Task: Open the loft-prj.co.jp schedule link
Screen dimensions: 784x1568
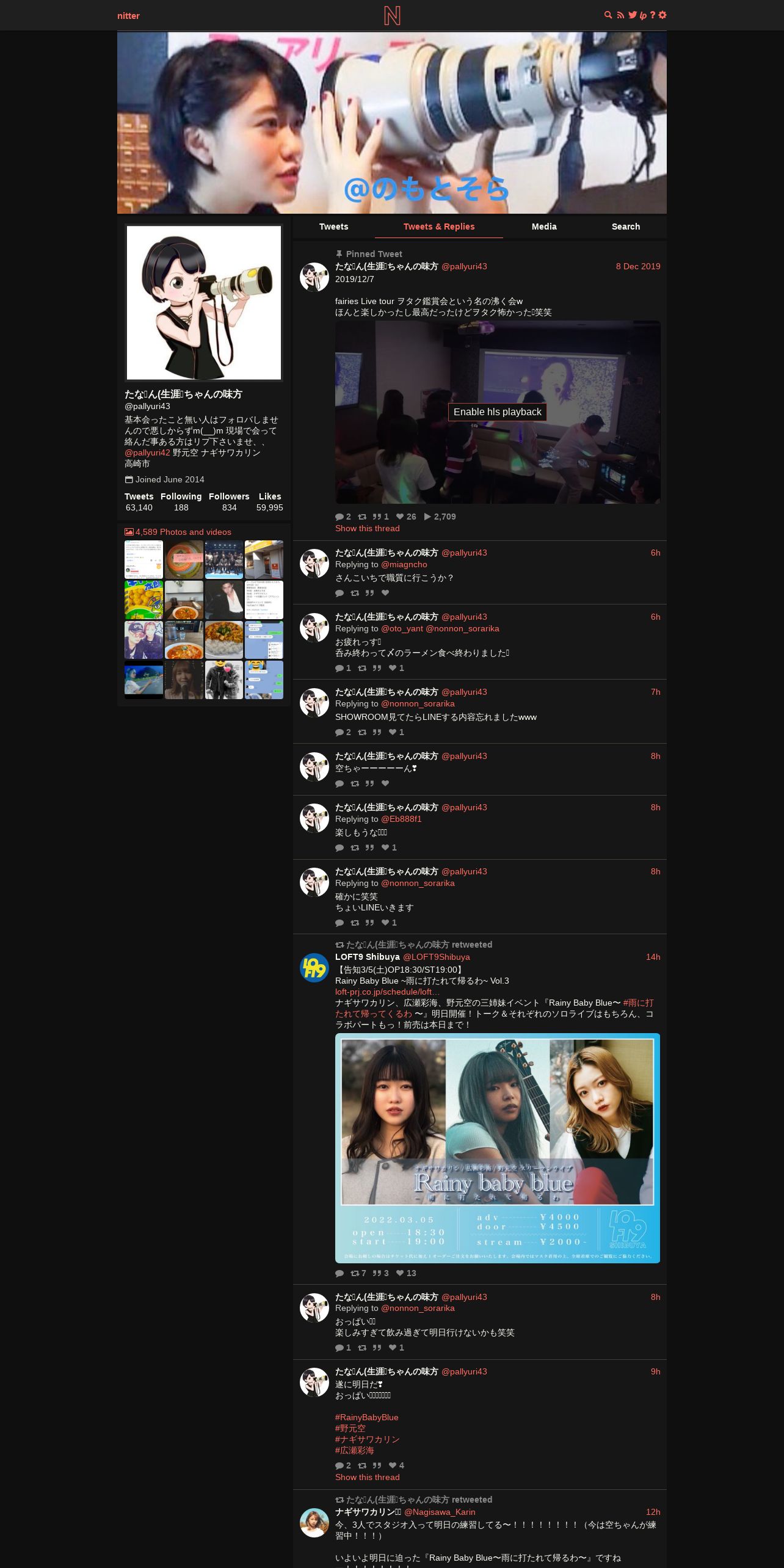Action: (x=387, y=992)
